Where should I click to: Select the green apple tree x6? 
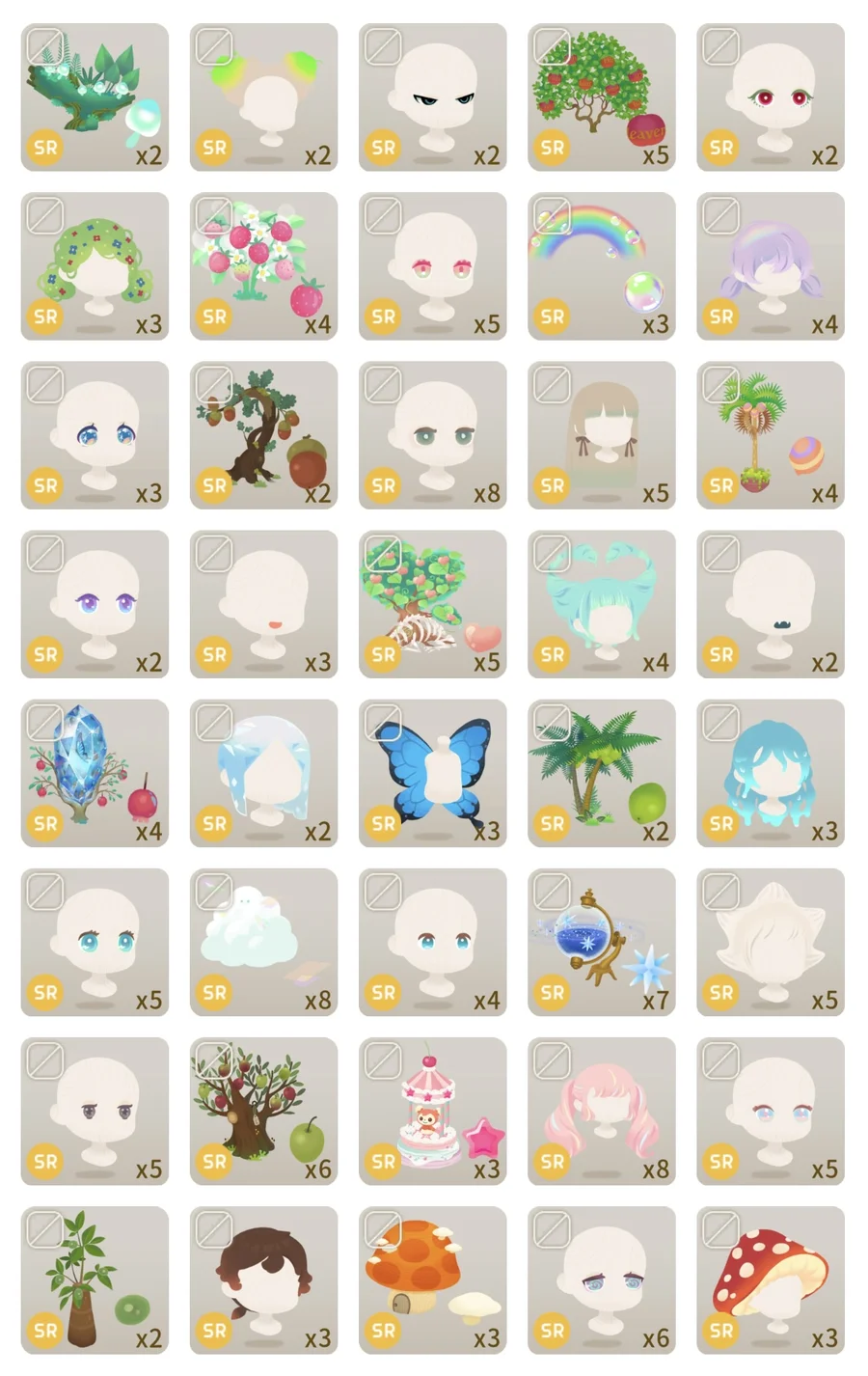[x=263, y=1112]
